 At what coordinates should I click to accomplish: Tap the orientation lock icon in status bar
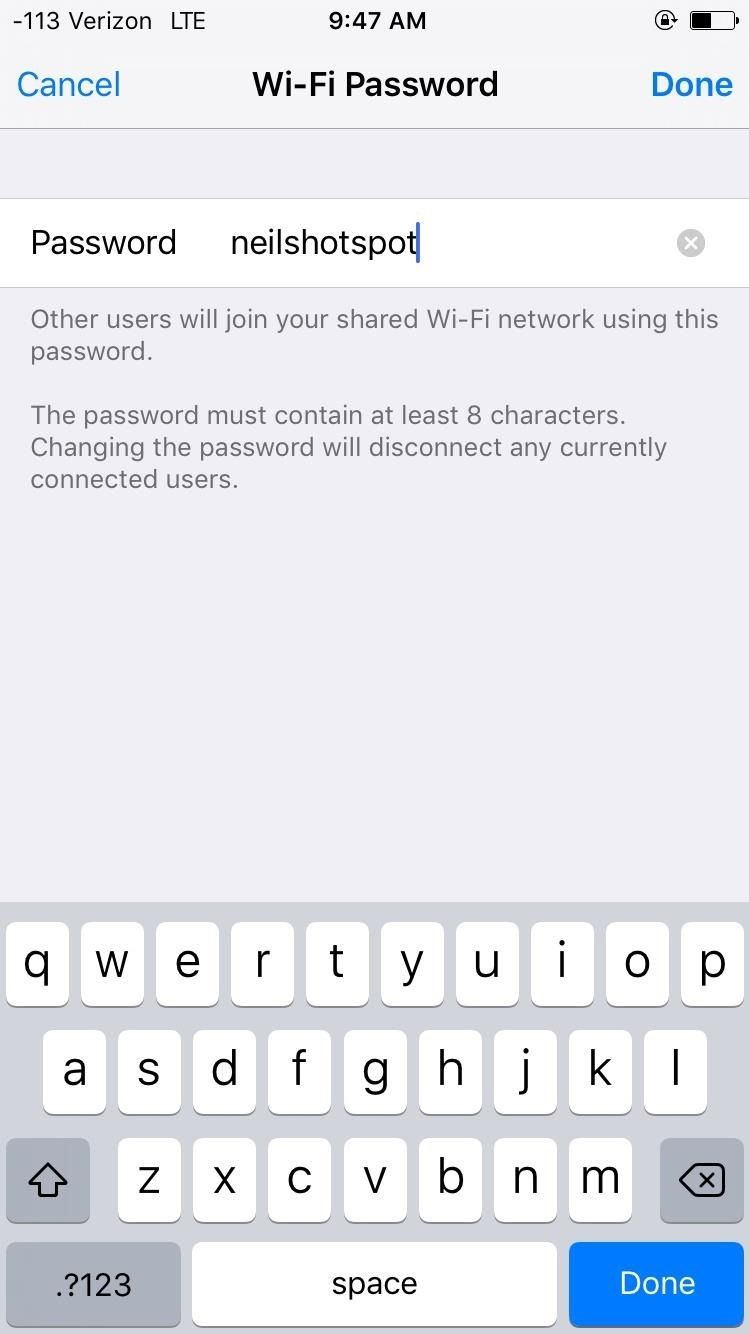tap(665, 20)
